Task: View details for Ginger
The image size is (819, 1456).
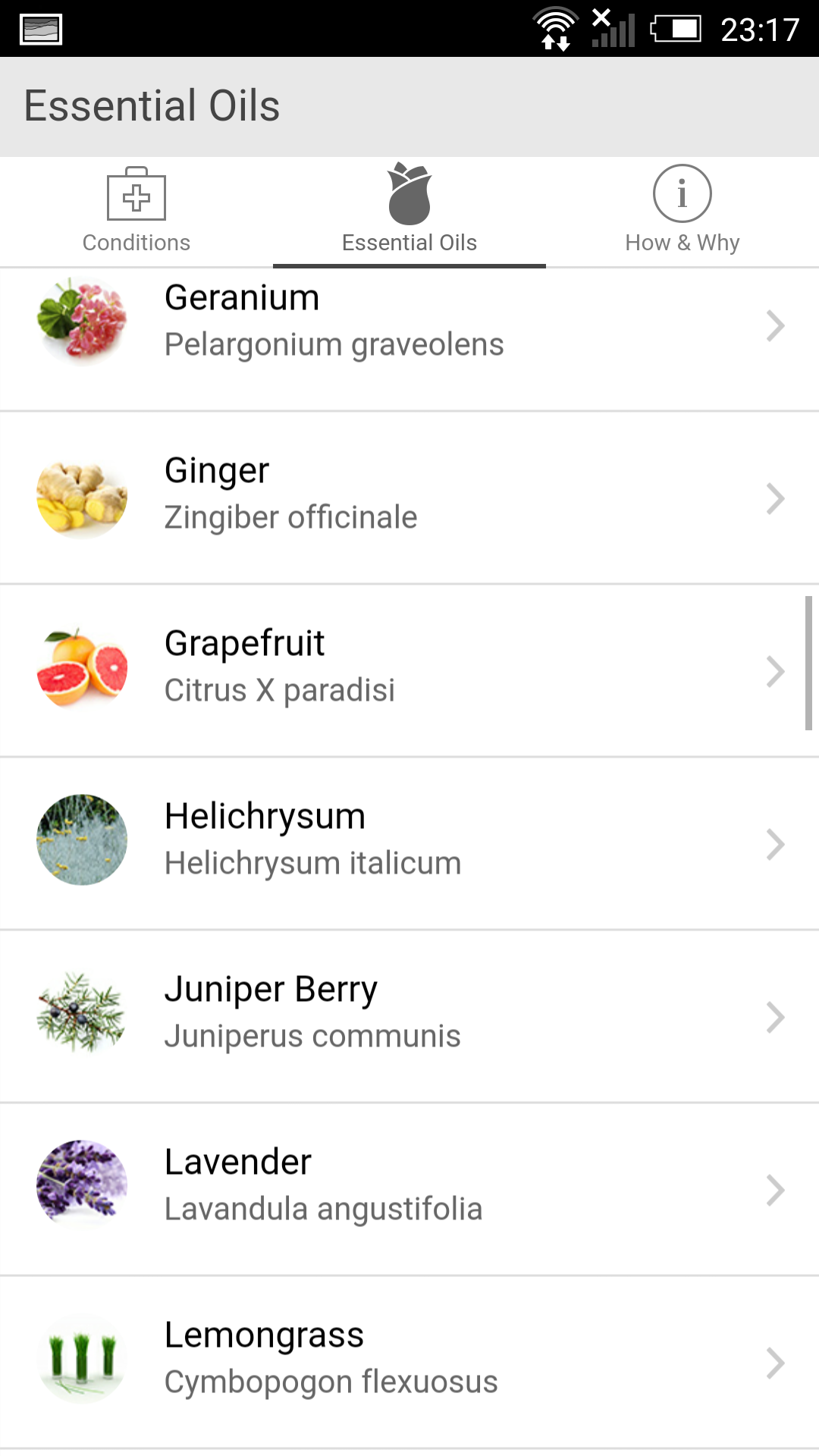Action: (409, 497)
